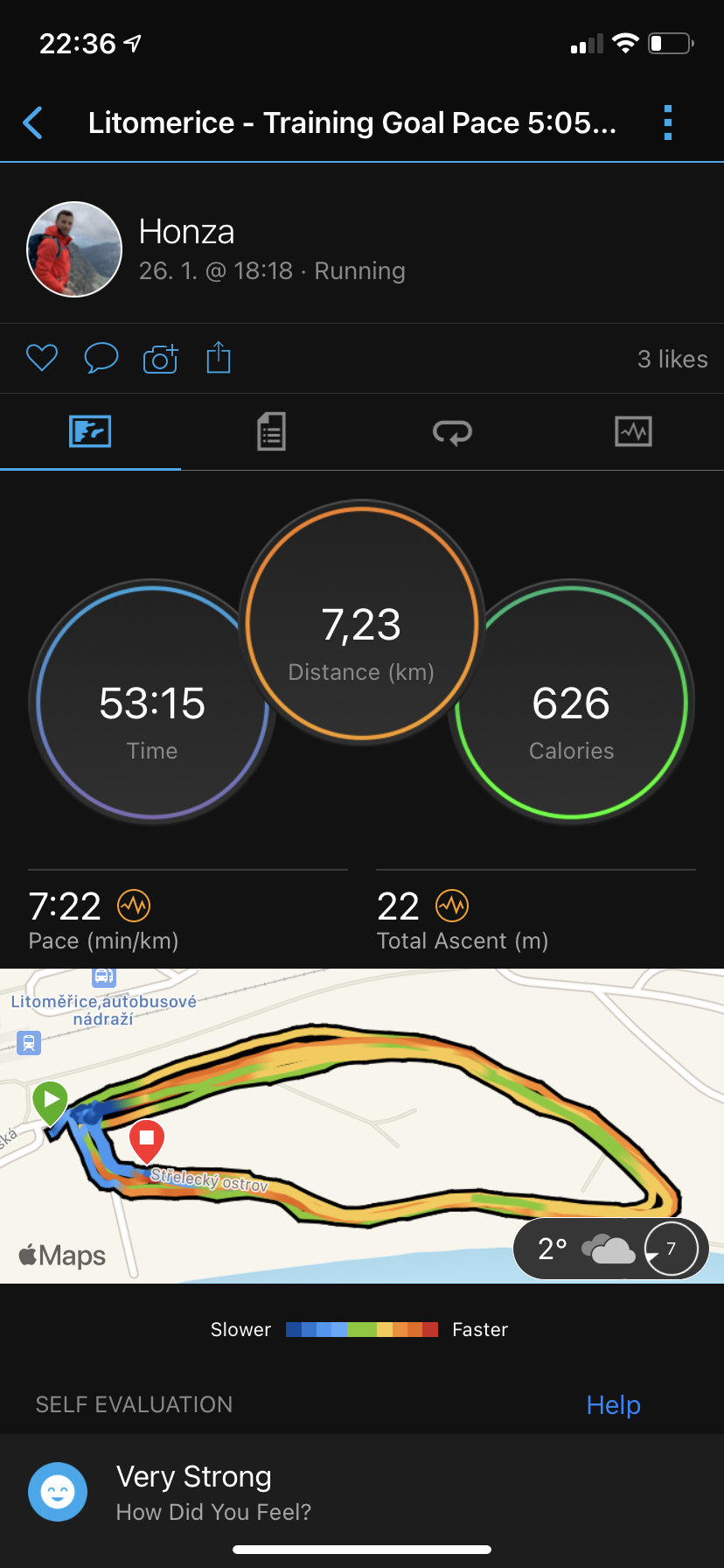The height and width of the screenshot is (1568, 724).
Task: Switch to the laps tab
Action: pos(452,431)
